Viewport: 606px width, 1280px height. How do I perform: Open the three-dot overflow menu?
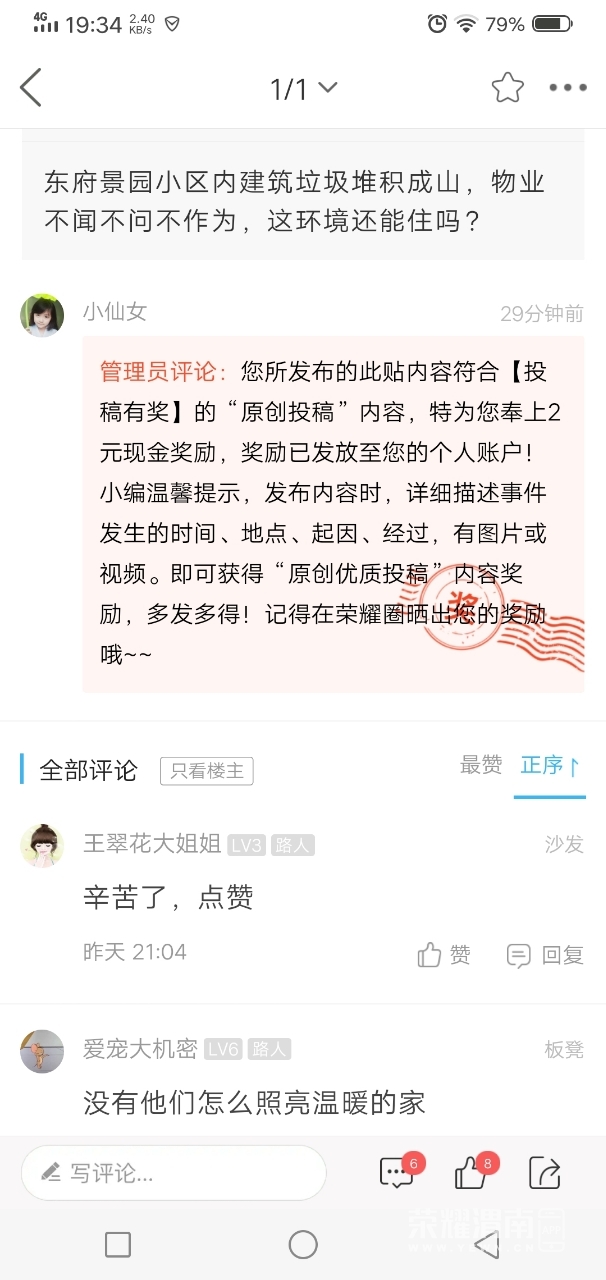point(567,88)
